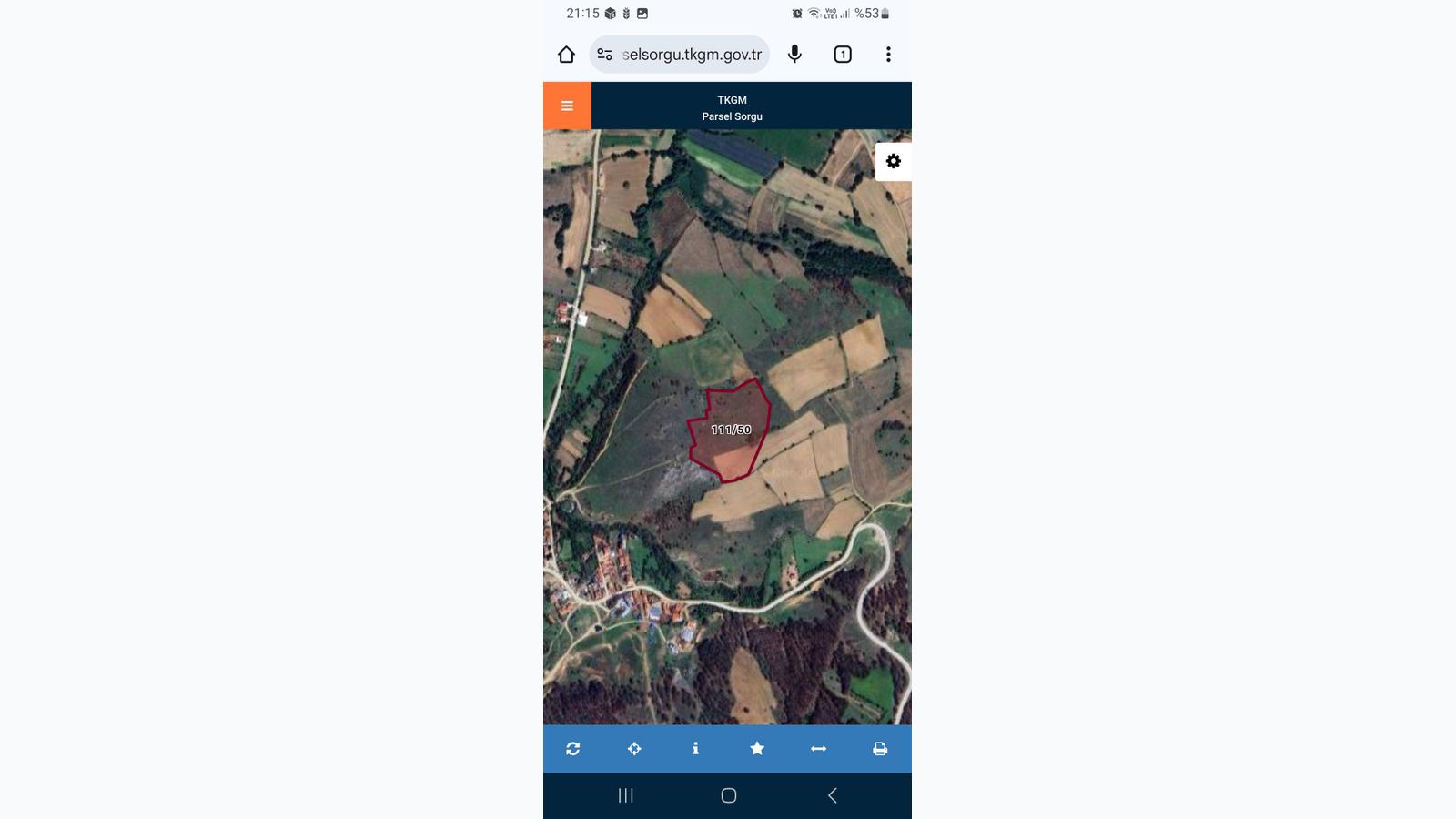Locate my position with crosshair icon
1456x819 pixels.
click(x=634, y=748)
